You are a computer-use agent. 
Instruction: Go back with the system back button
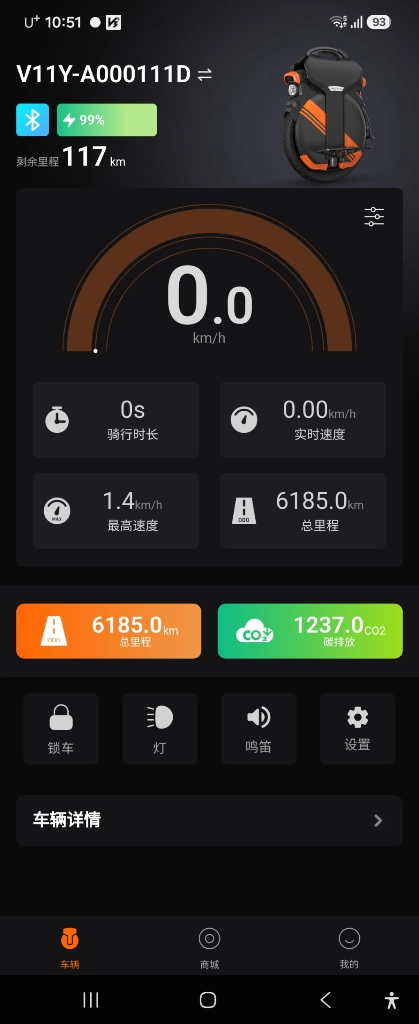(326, 999)
